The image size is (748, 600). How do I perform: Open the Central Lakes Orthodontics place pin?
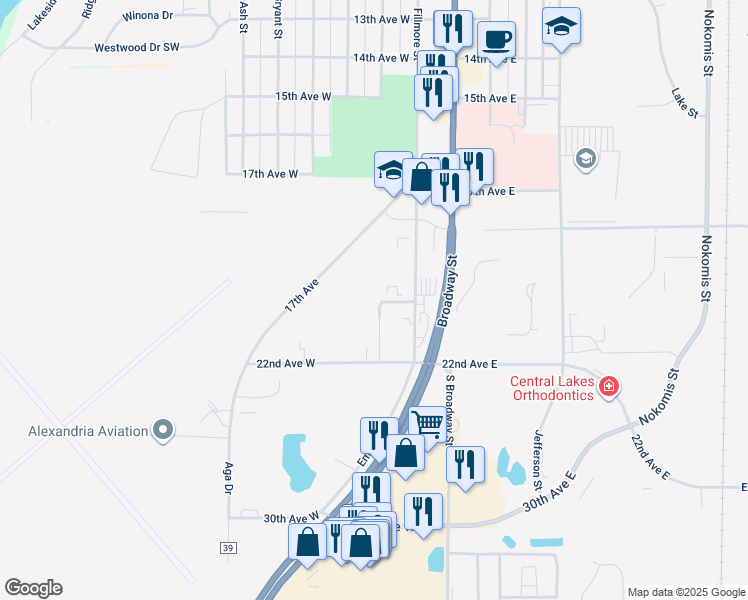point(608,386)
